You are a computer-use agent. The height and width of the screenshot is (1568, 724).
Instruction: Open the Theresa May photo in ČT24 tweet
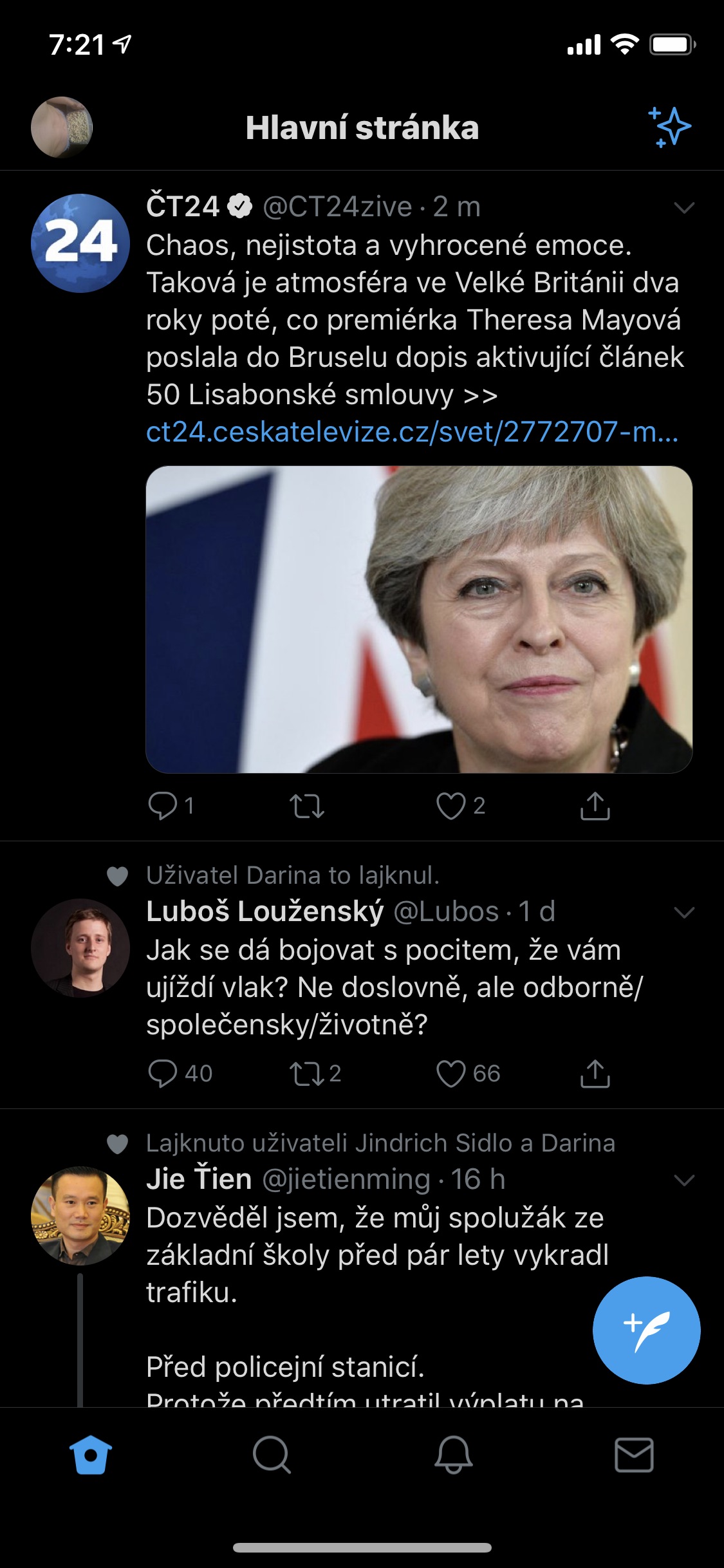point(419,619)
